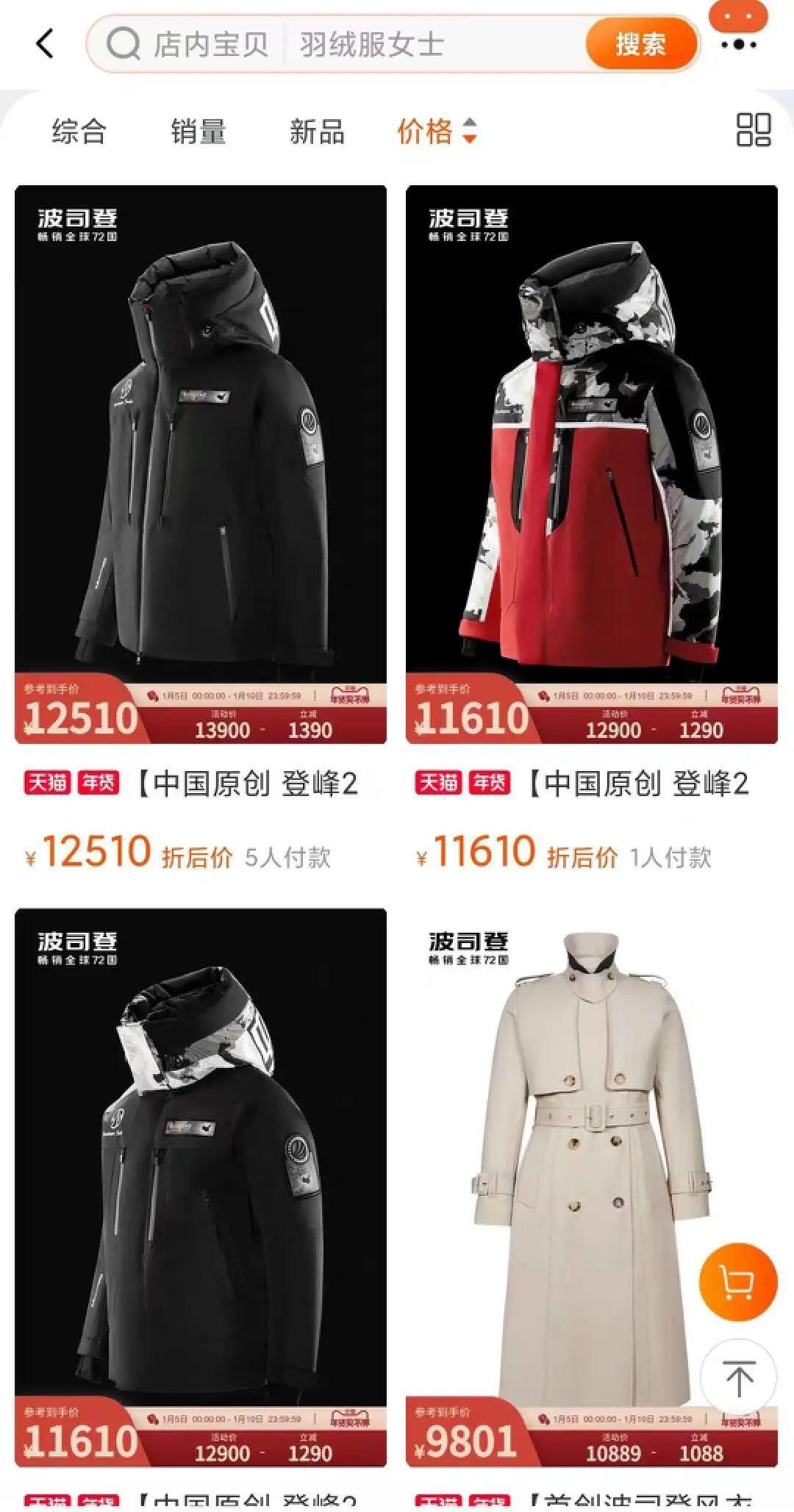Tap the orange 搜索 button
794x1512 pixels.
(640, 44)
